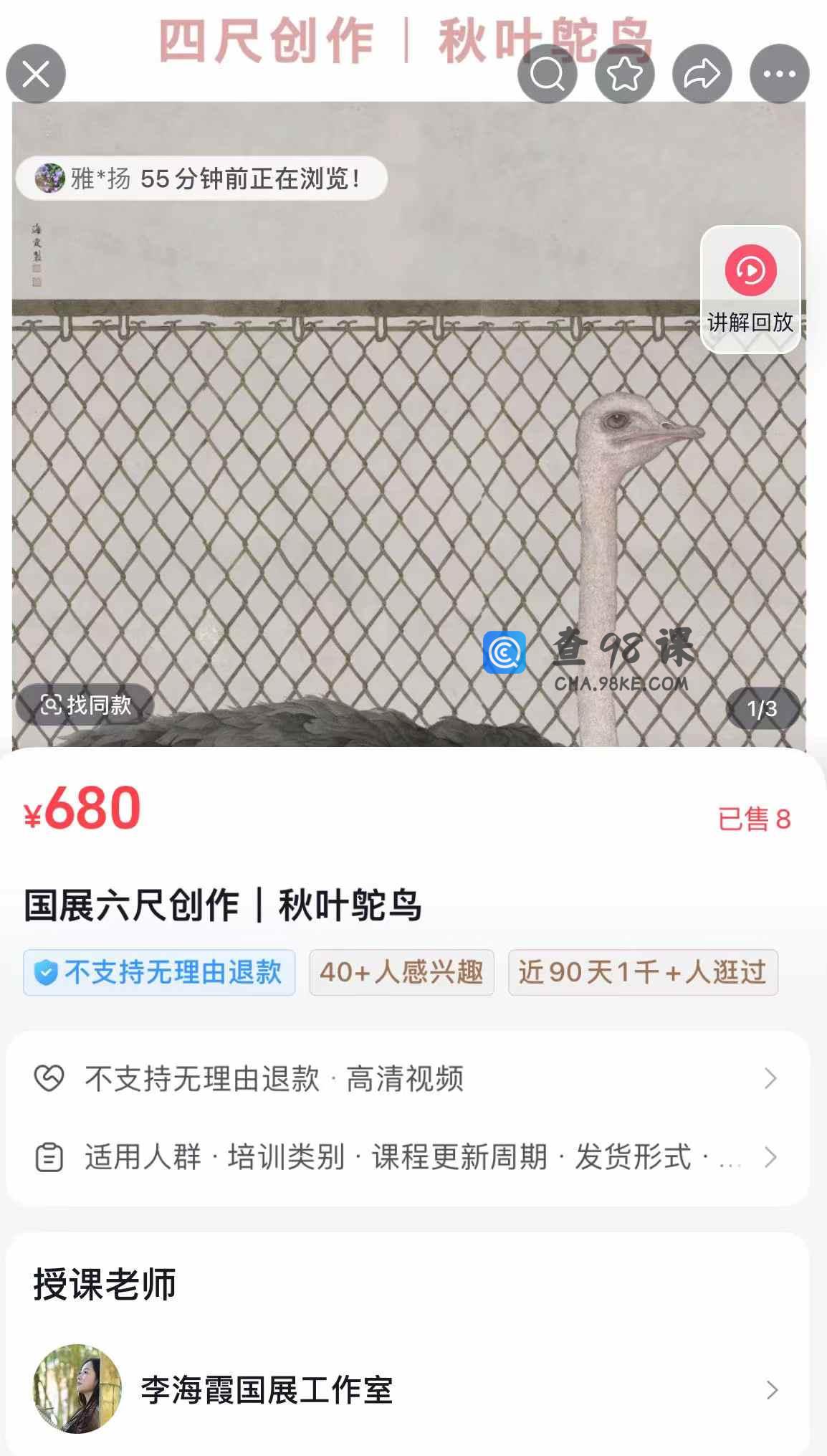Tap the 不支持无理由退款 blue tag
The height and width of the screenshot is (1456, 827).
tap(159, 973)
